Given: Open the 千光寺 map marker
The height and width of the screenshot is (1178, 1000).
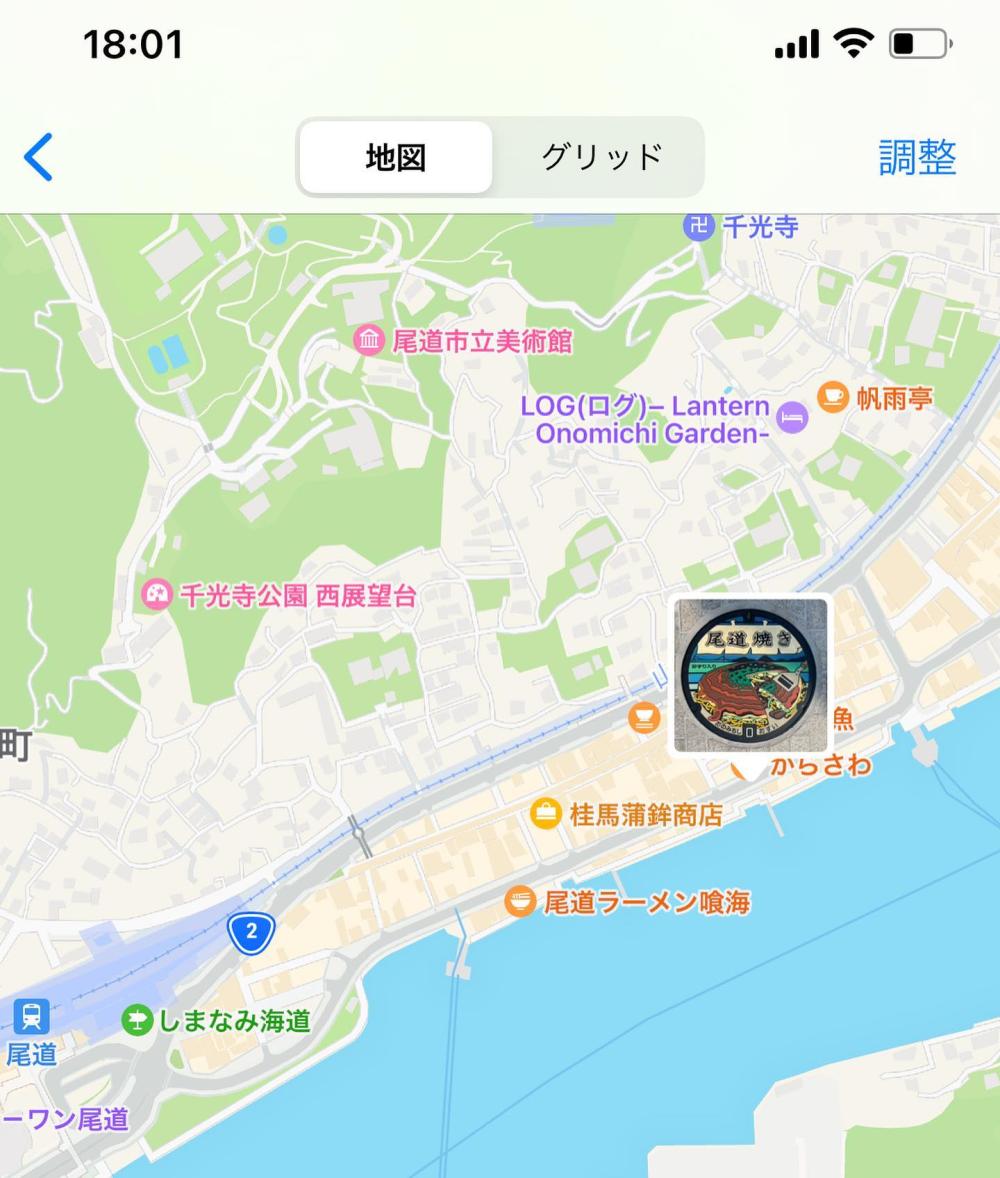Looking at the screenshot, I should [699, 226].
